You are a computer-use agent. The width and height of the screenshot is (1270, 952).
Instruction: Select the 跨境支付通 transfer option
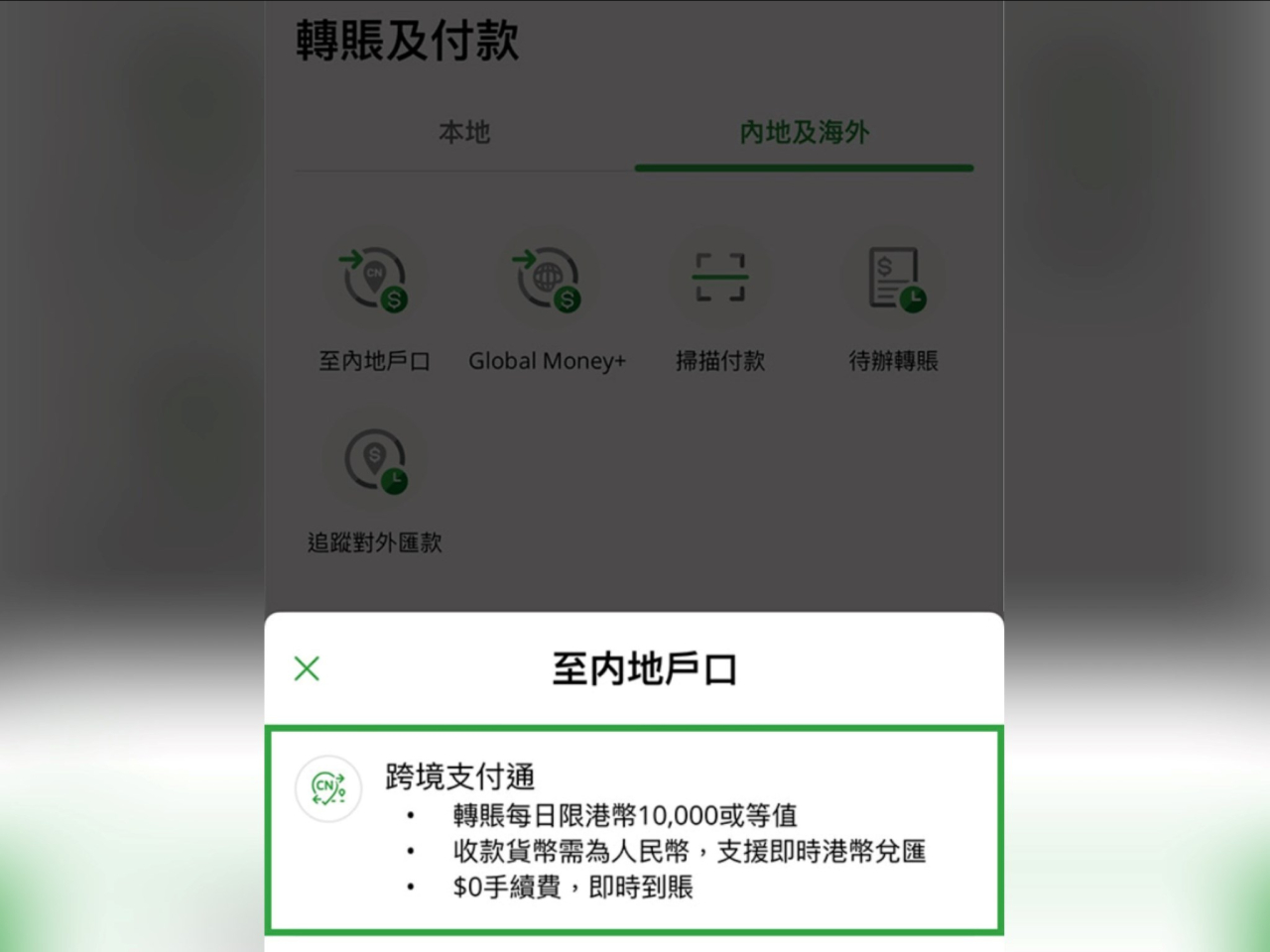click(634, 830)
